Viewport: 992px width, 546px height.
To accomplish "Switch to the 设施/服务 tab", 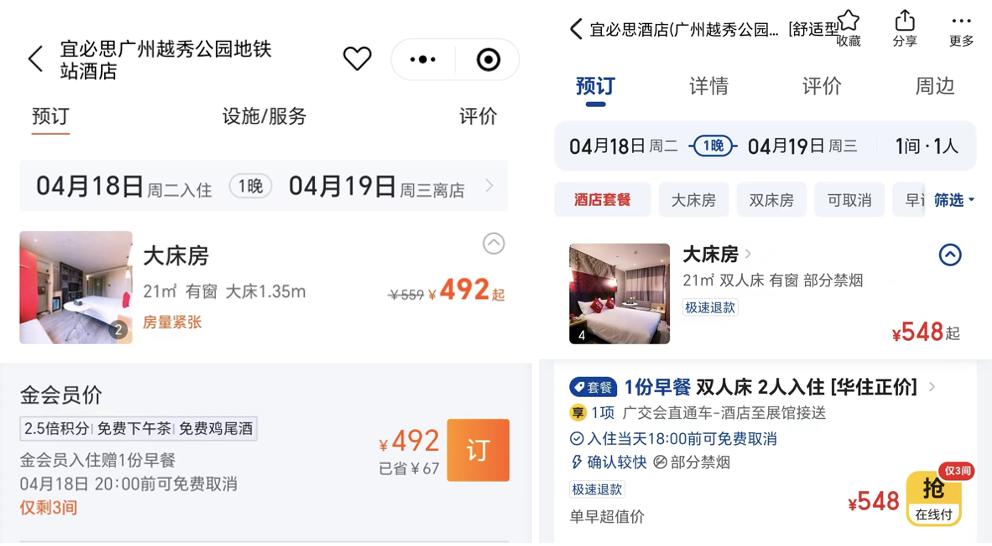I will [x=264, y=116].
